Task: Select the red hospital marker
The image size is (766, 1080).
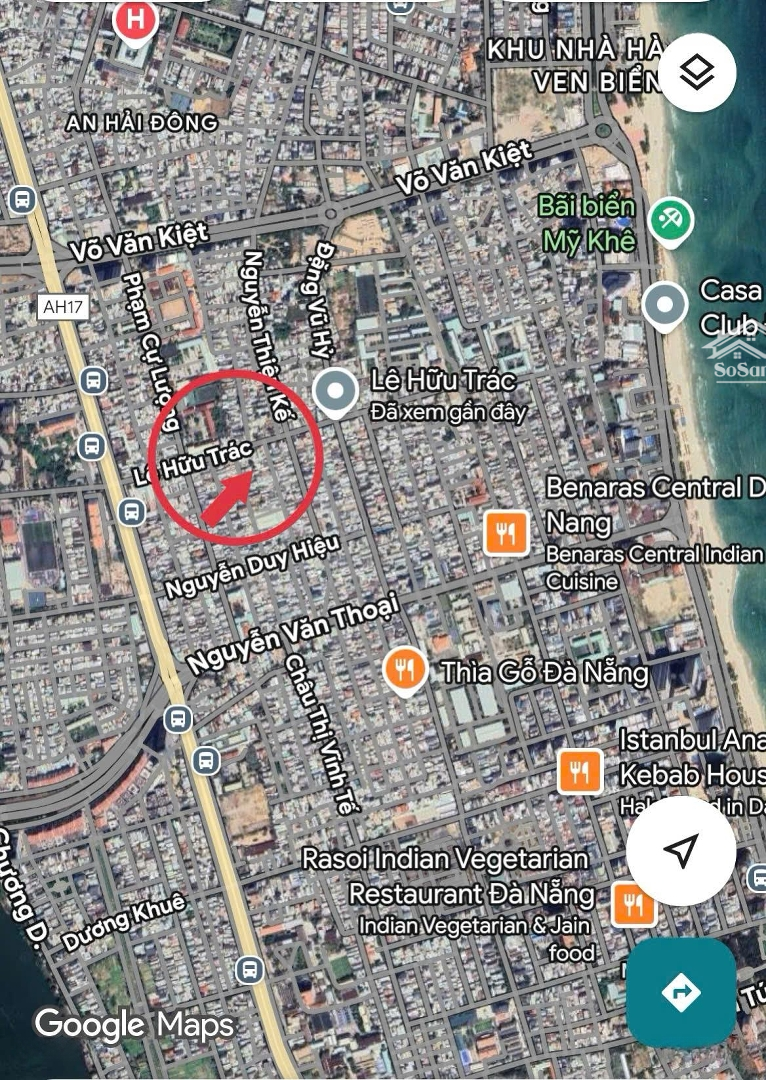Action: [136, 20]
